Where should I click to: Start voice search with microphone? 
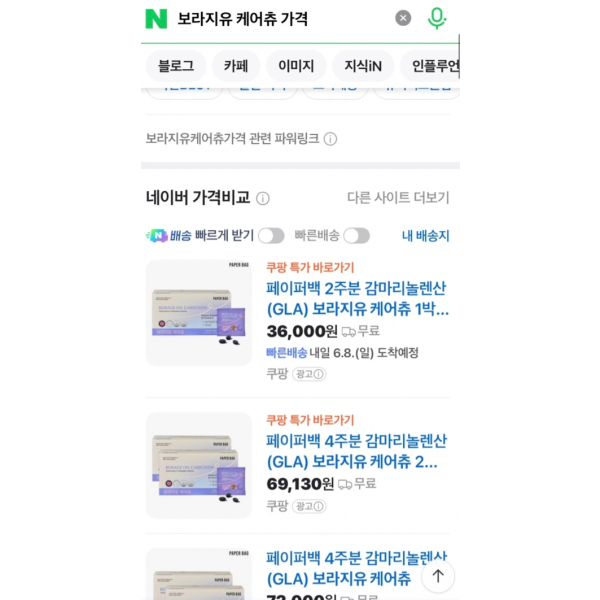pos(436,18)
